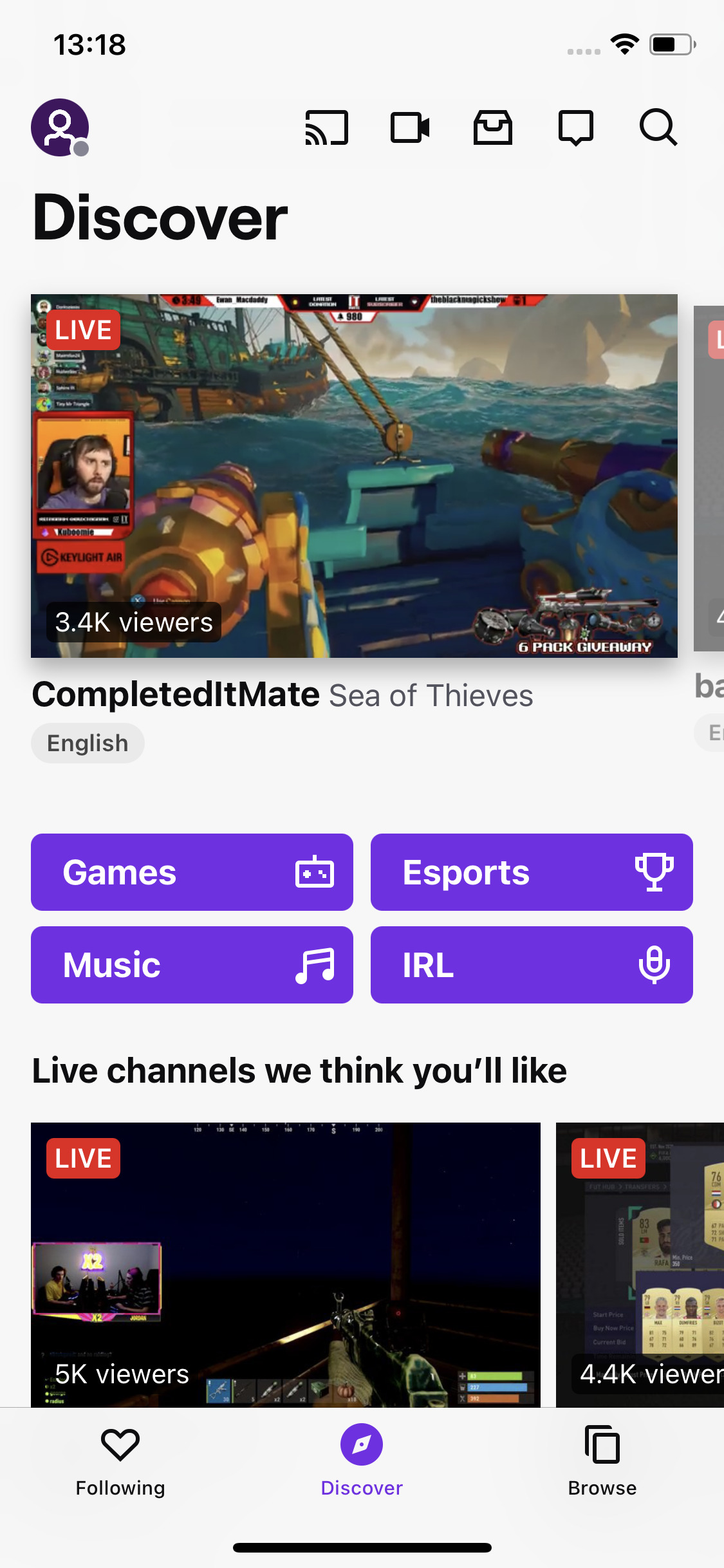Select the English tag under CompletedItMate

pyautogui.click(x=88, y=743)
